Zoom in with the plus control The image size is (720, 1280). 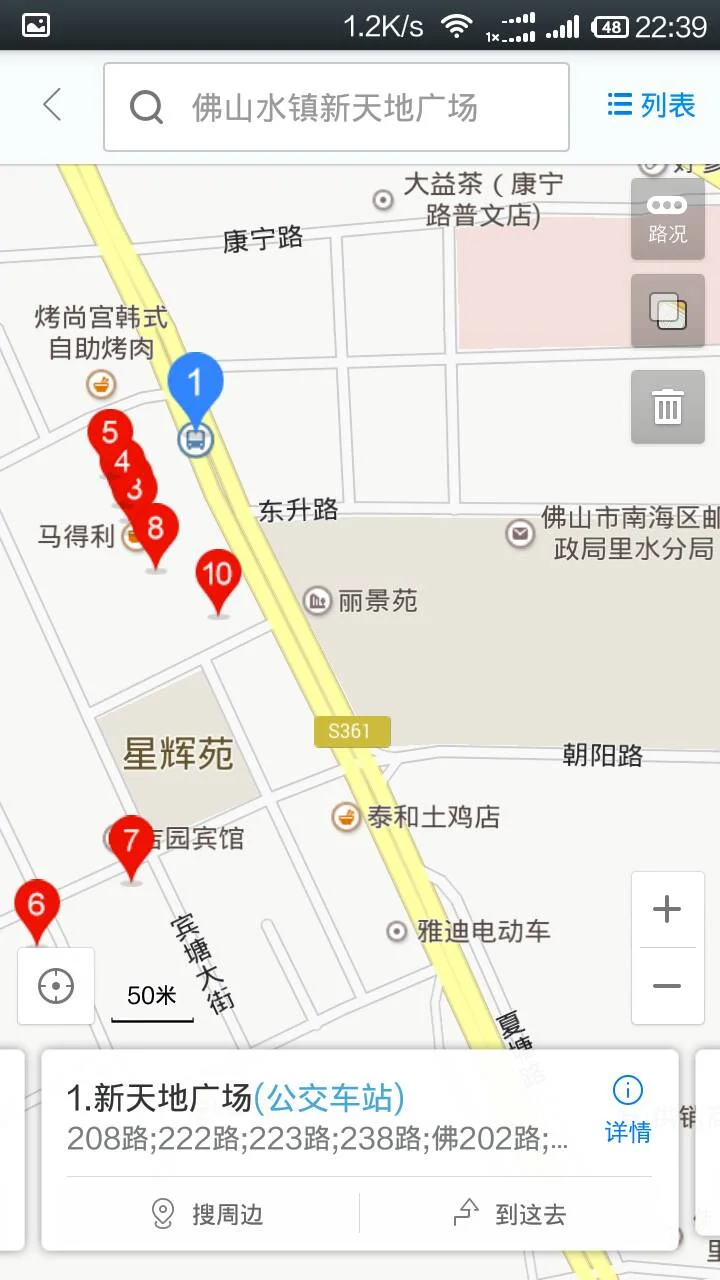coord(667,908)
